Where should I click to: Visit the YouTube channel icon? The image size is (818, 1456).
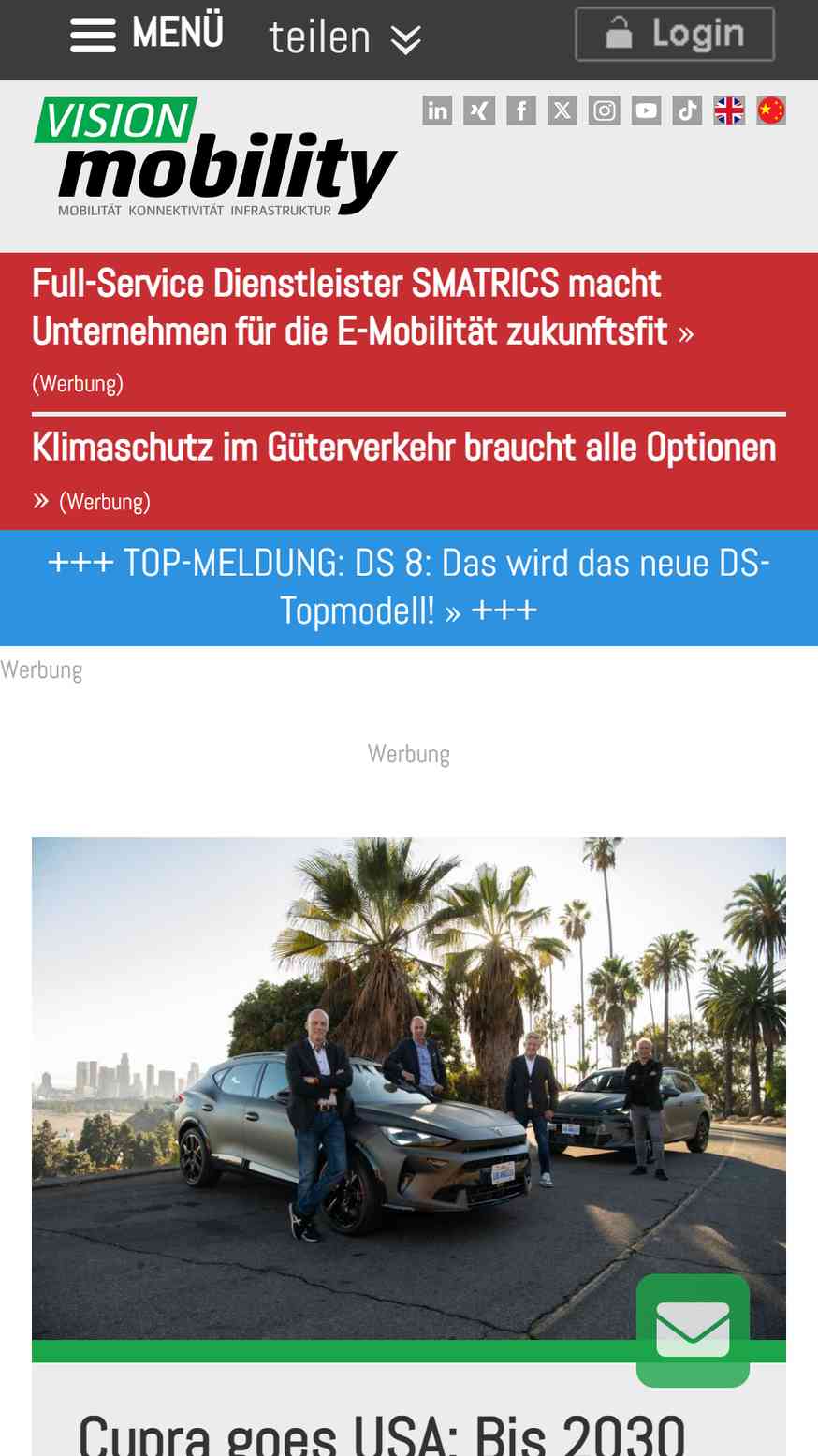(646, 110)
